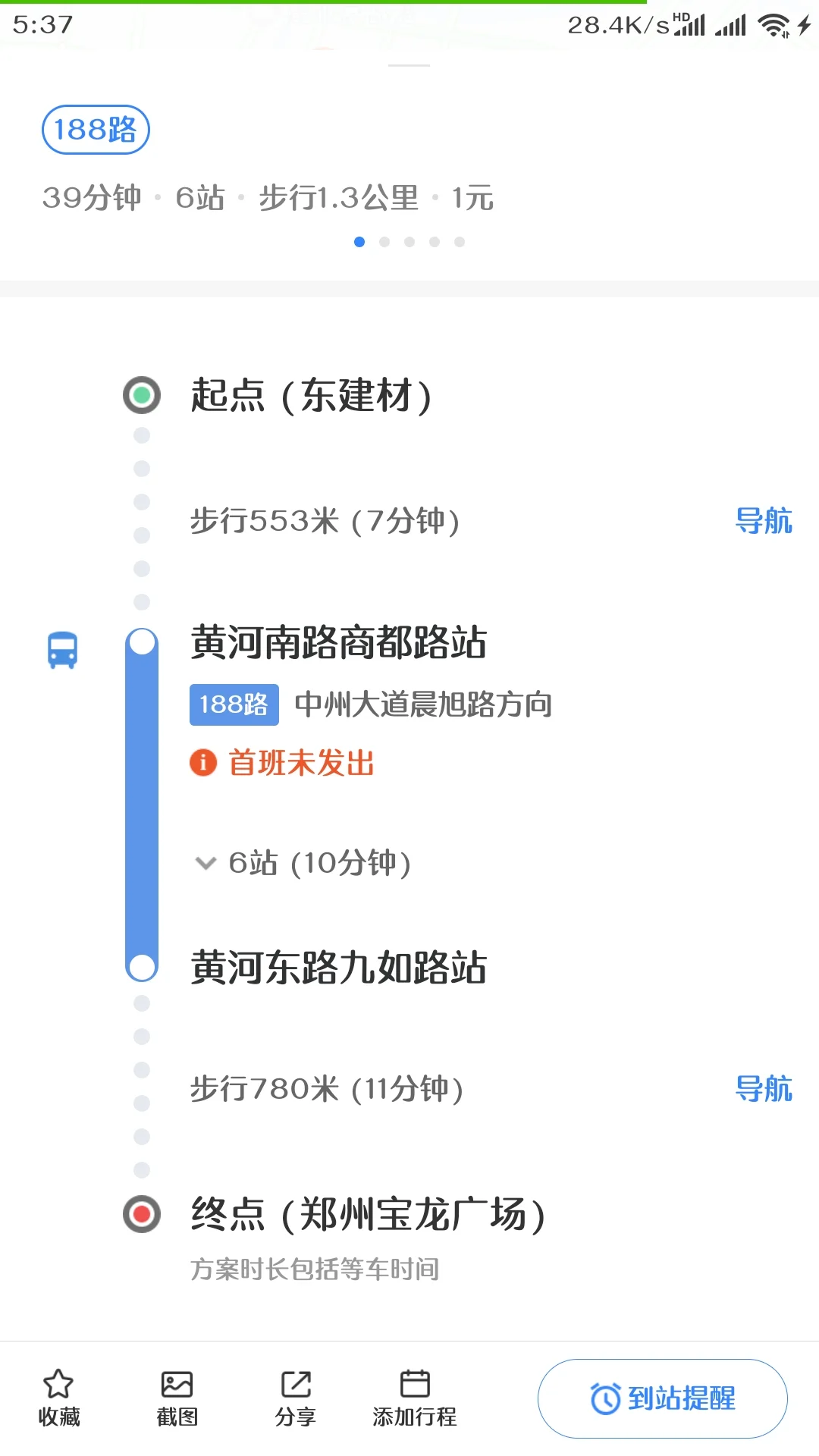819x1456 pixels.
Task: Tap the 188路 tag beside 中州大道晨旭路方向
Action: tap(234, 704)
